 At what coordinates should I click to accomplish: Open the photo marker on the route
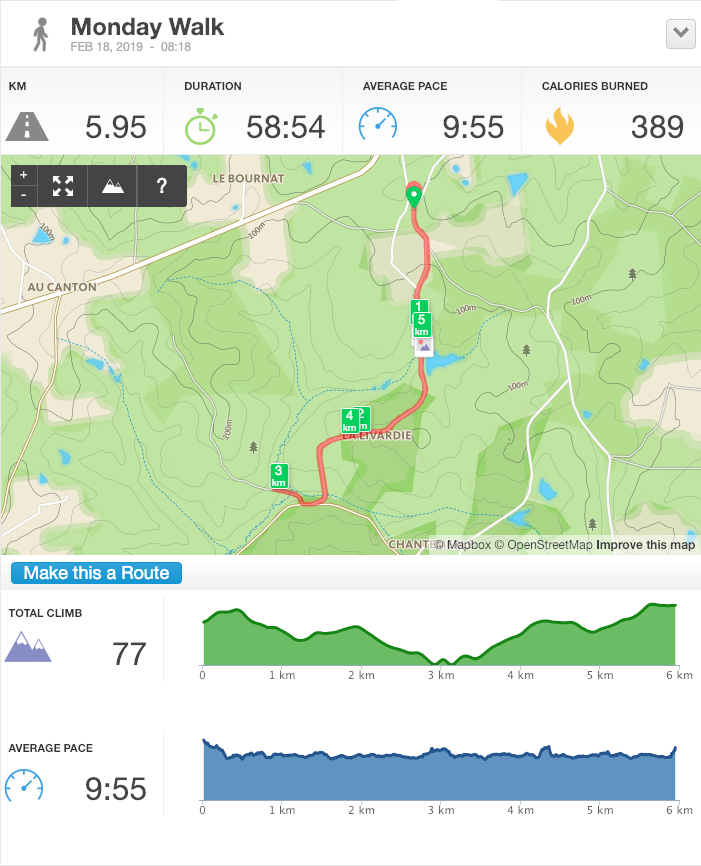[423, 346]
